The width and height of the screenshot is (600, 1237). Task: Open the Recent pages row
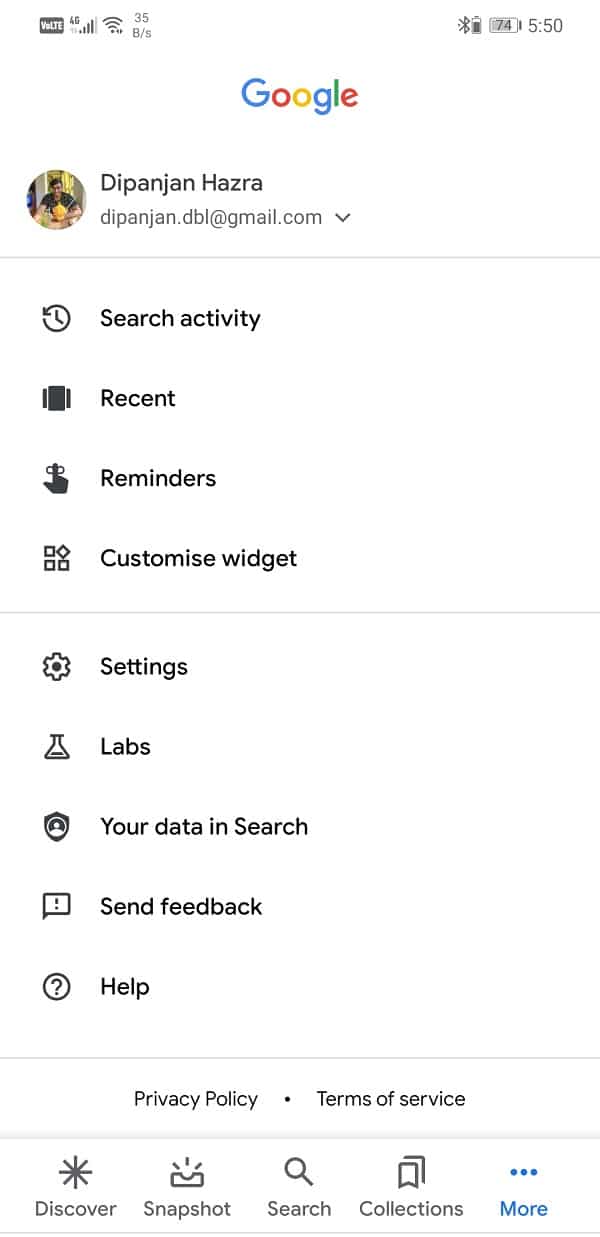(x=300, y=398)
